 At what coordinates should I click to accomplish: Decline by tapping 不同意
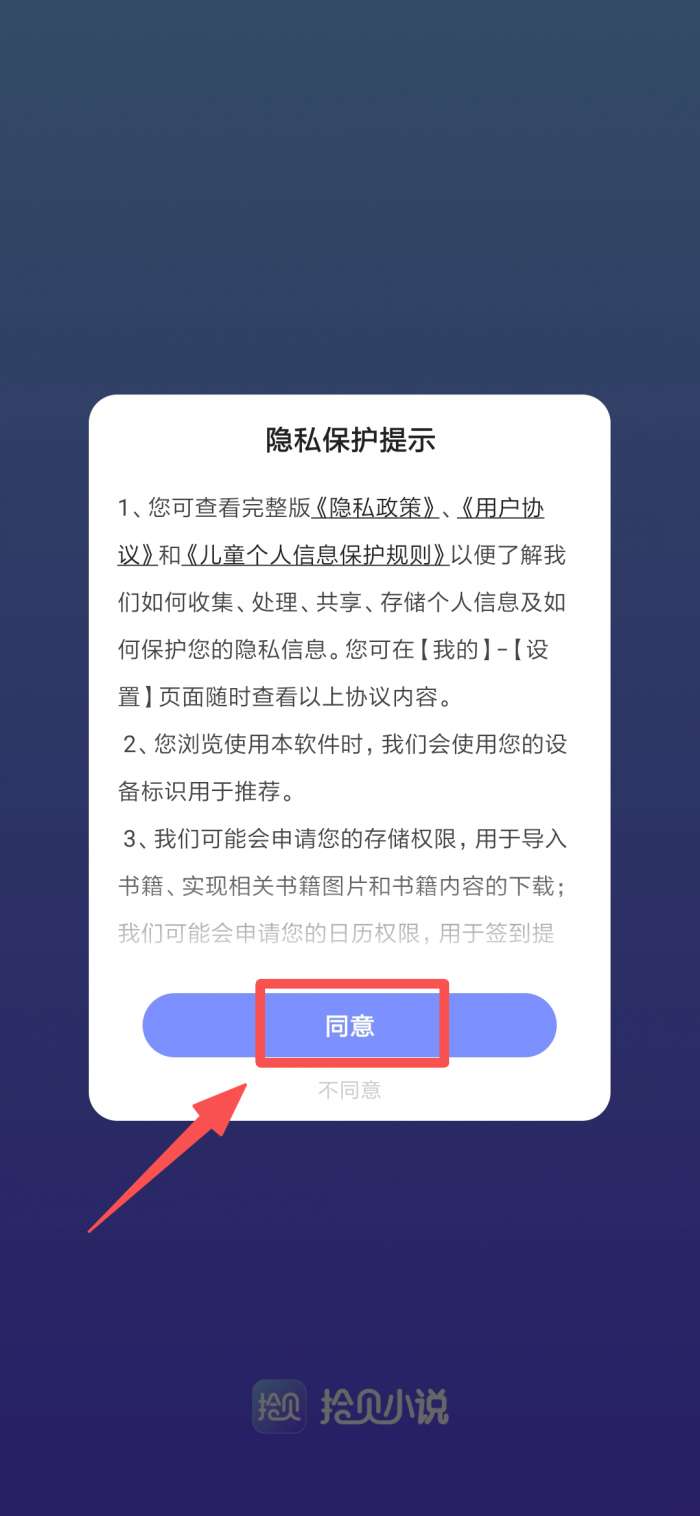pos(349,1090)
